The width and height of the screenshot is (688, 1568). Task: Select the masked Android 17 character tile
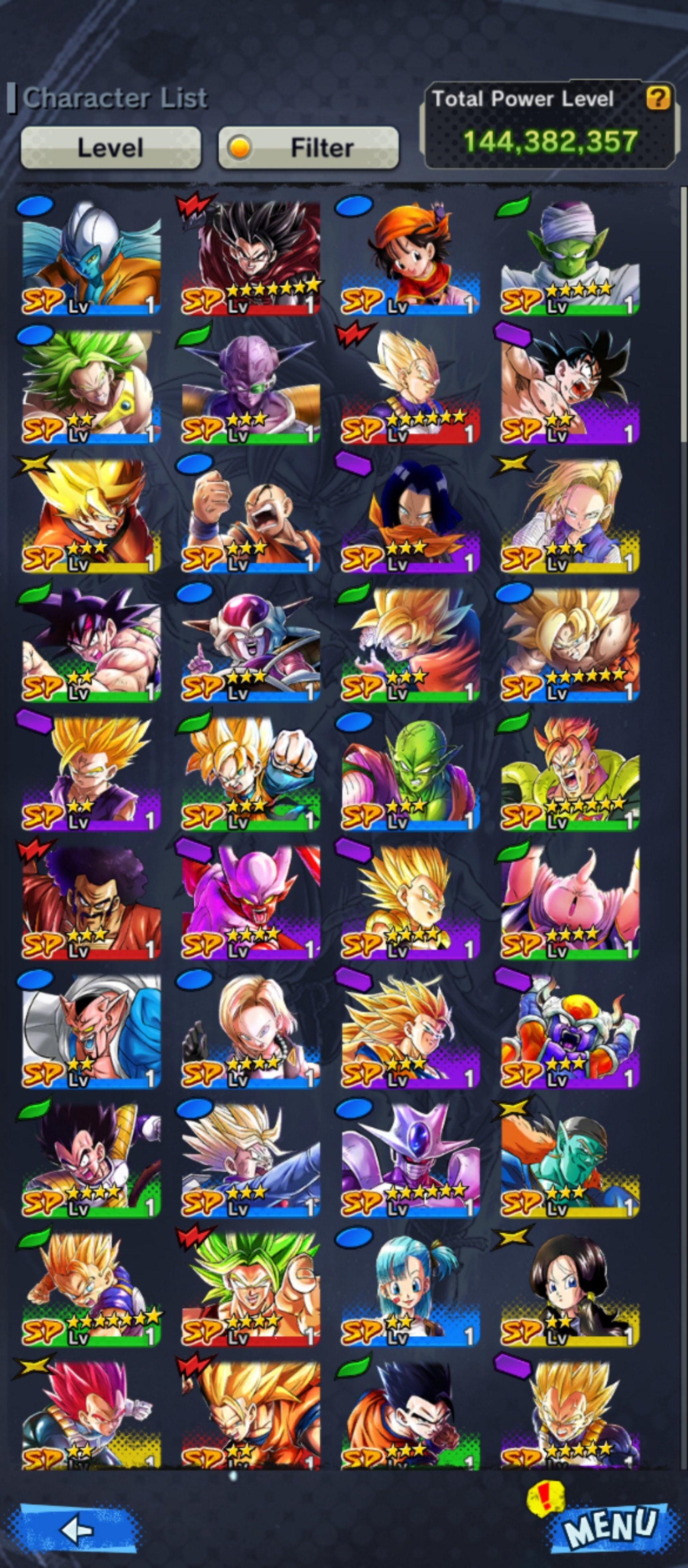(x=410, y=515)
